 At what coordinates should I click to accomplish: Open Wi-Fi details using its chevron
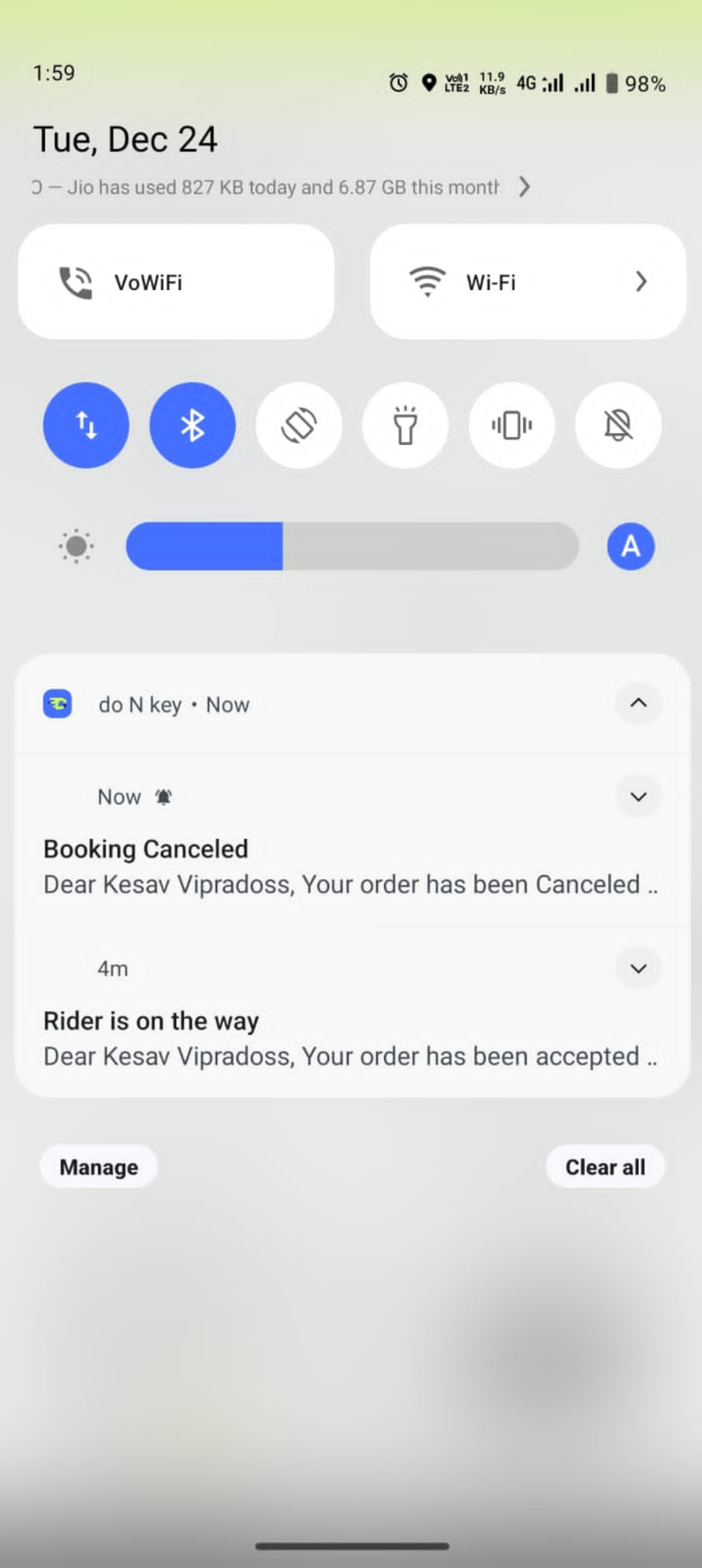pyautogui.click(x=641, y=281)
